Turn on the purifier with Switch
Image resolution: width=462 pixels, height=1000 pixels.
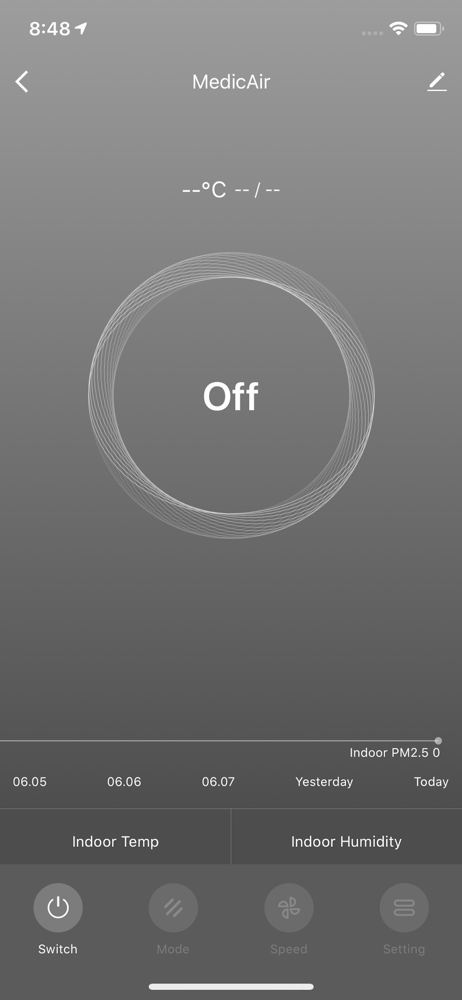(57, 908)
